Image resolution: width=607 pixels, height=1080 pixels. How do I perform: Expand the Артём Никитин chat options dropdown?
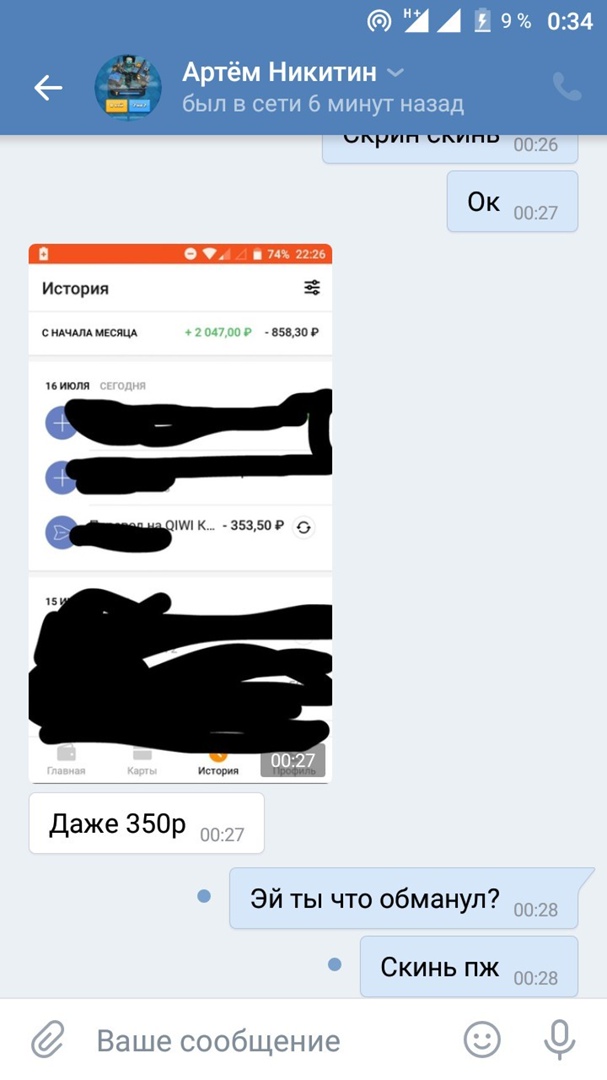[x=396, y=73]
